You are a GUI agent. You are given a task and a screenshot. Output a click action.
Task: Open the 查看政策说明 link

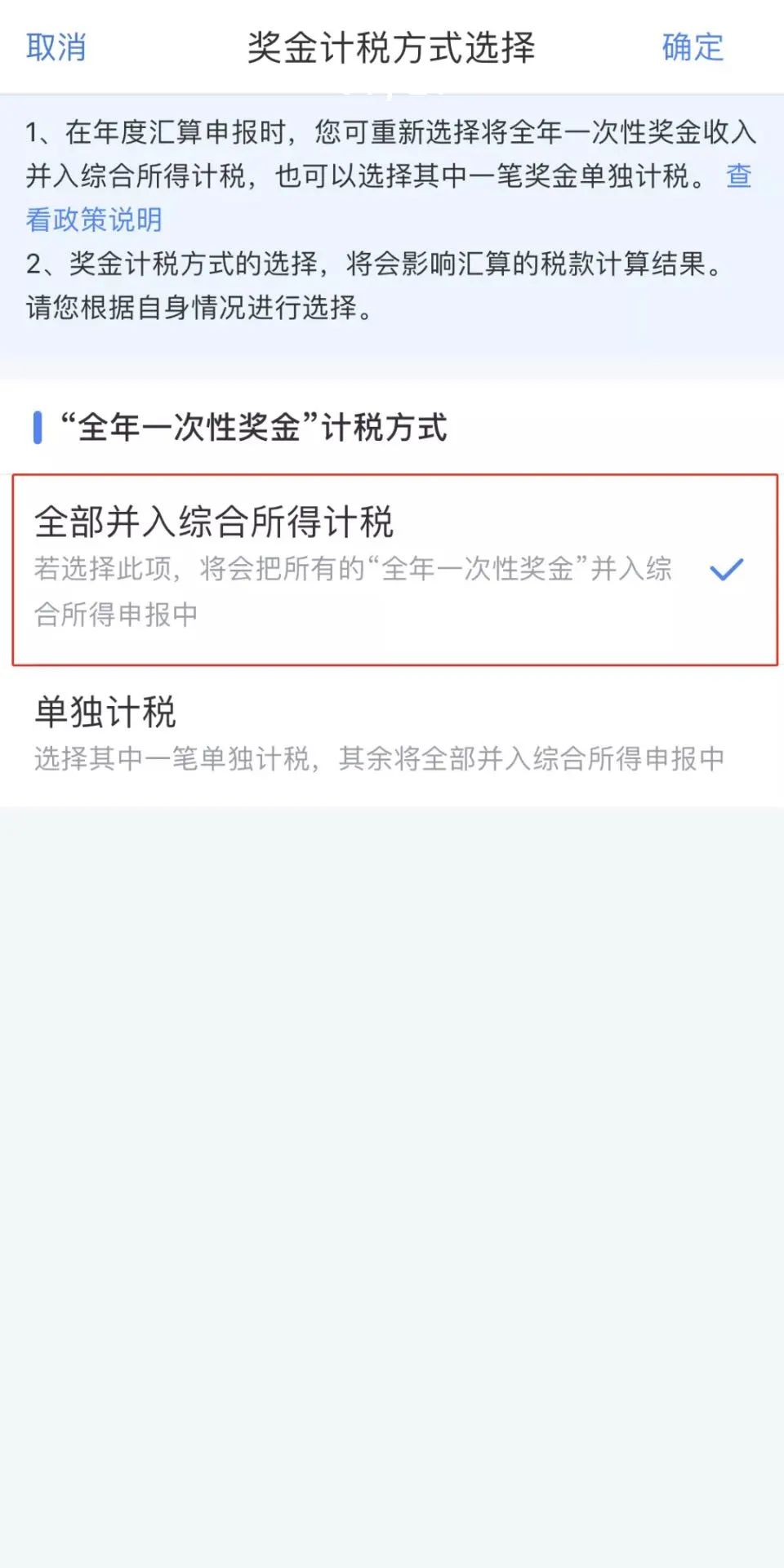coord(94,219)
